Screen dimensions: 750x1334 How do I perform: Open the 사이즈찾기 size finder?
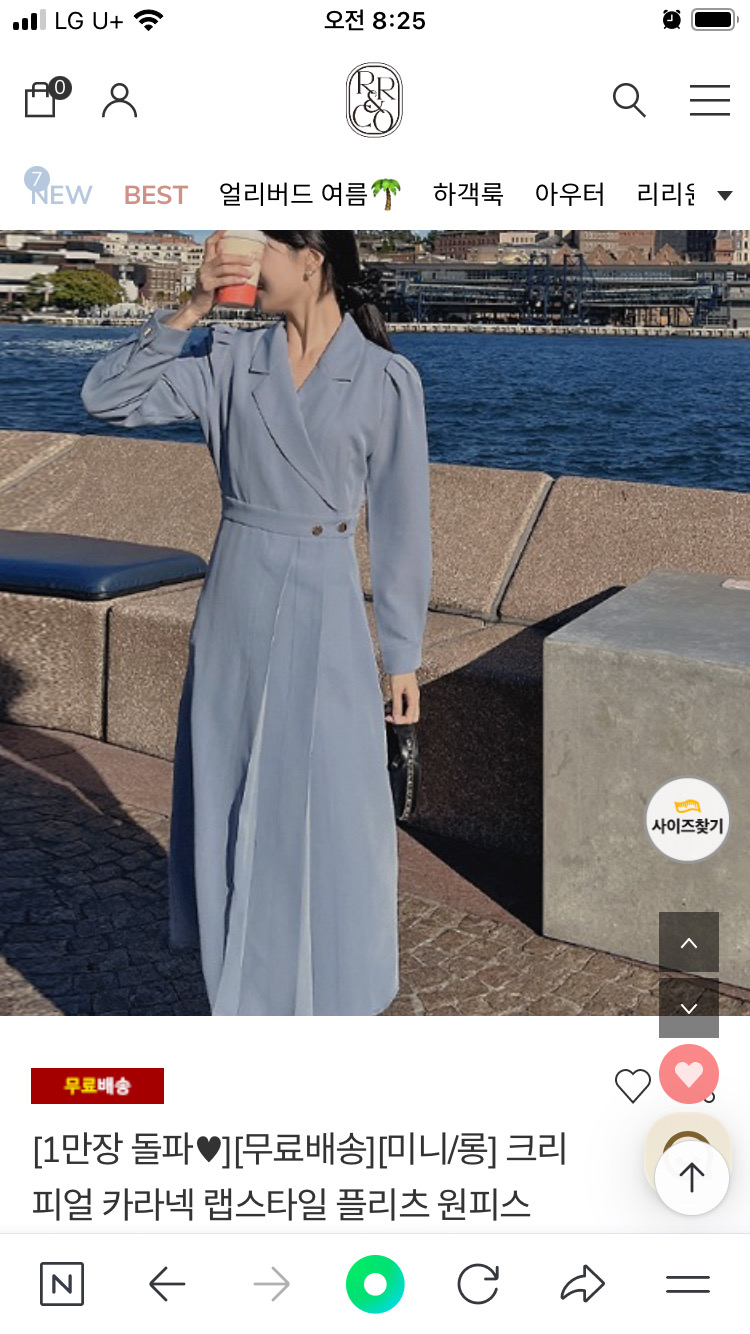point(687,819)
